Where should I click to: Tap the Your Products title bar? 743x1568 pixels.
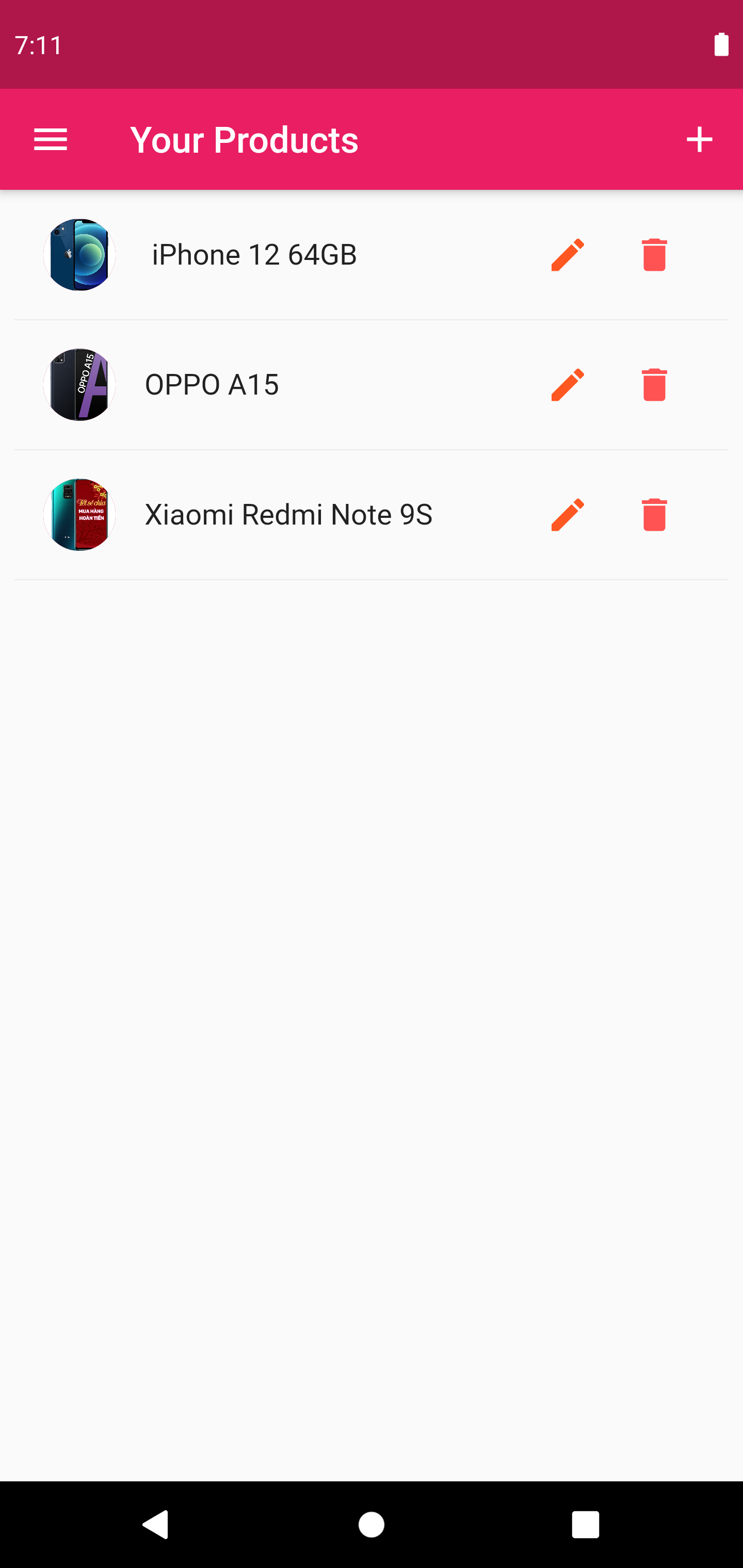(244, 139)
